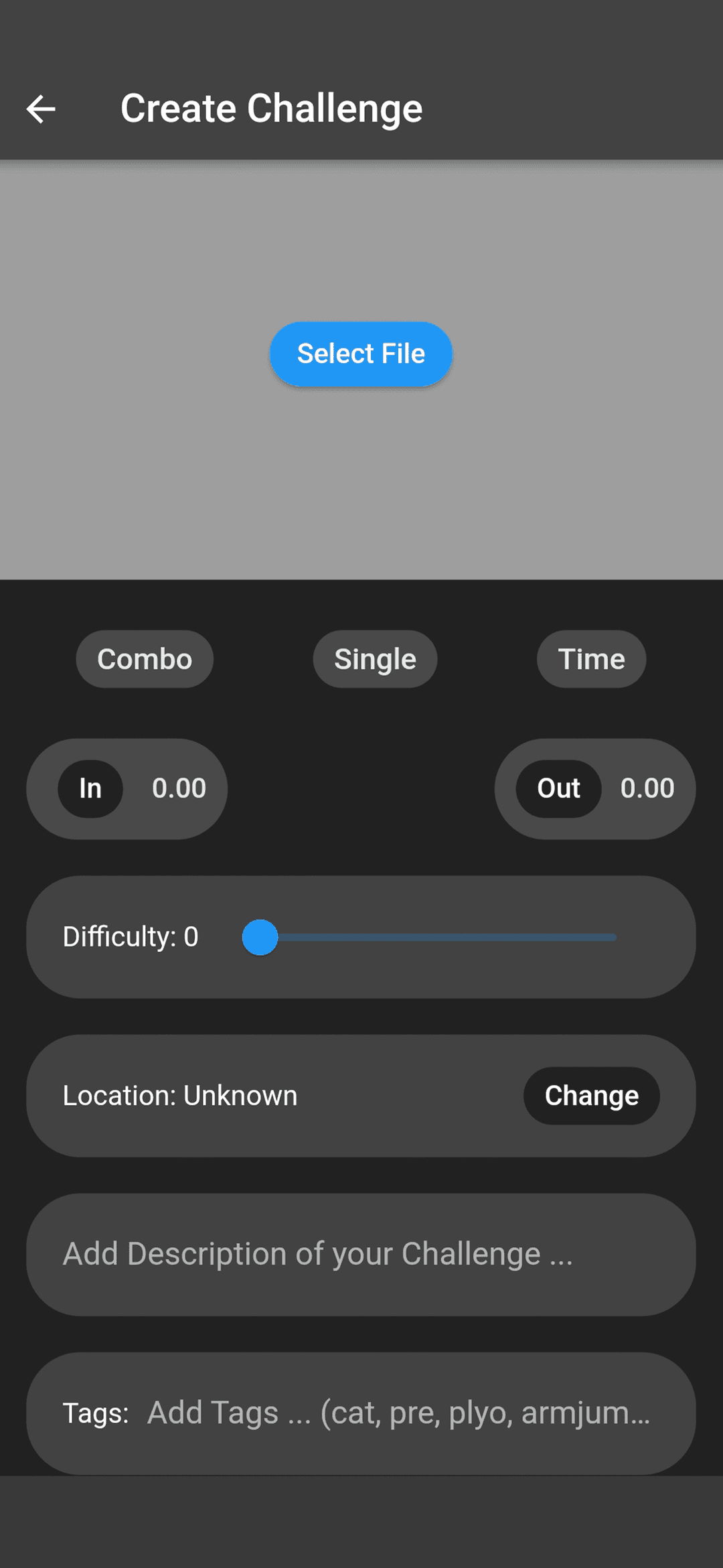Tap the Add Tags input field

(x=399, y=1413)
